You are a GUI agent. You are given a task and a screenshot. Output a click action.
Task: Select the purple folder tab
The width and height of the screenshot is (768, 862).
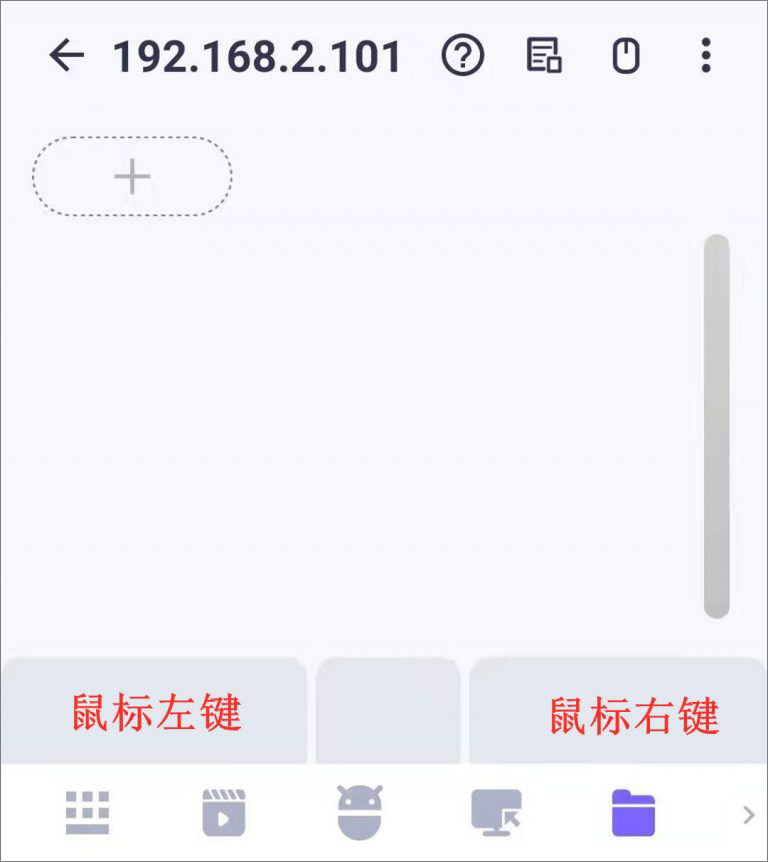pos(633,813)
